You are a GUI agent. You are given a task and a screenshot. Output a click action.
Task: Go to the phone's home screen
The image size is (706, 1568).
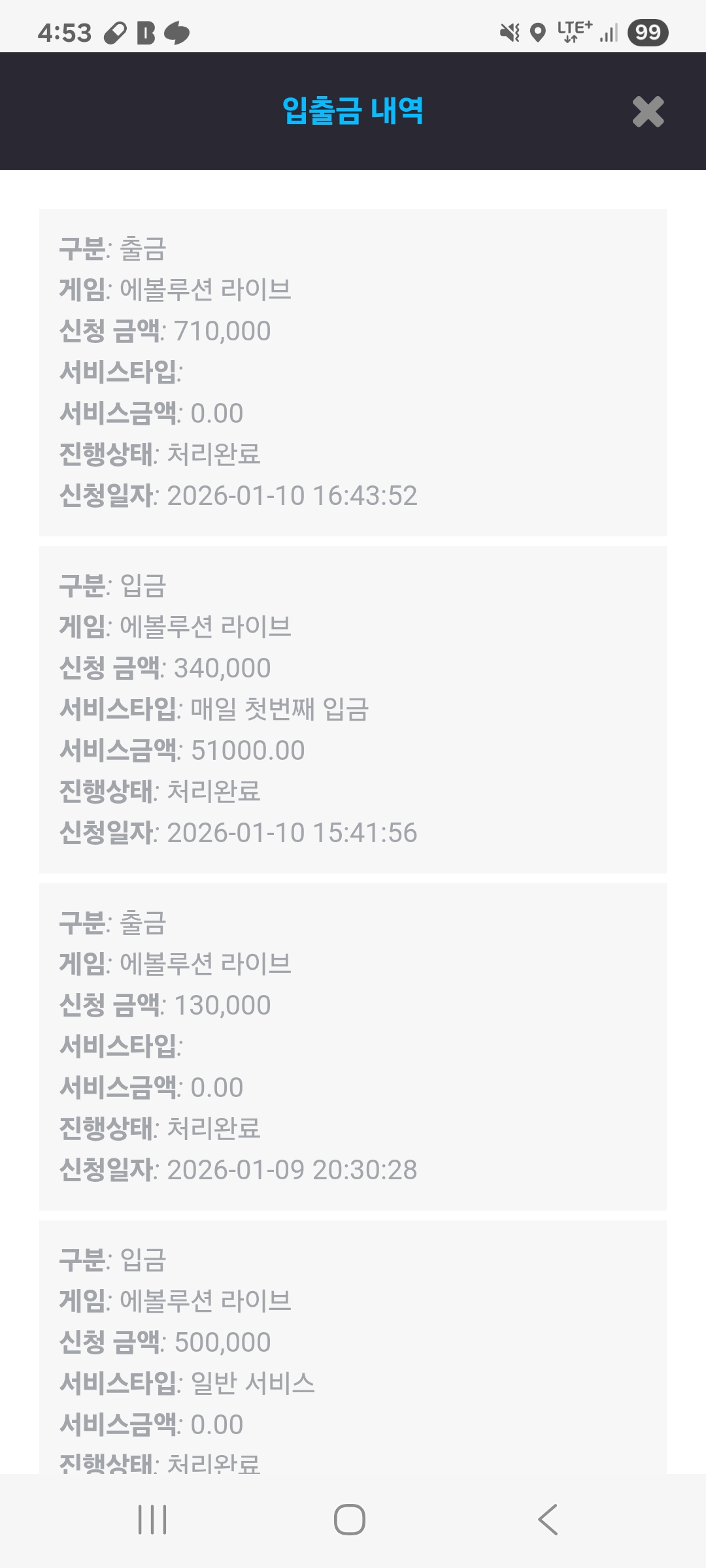pyautogui.click(x=350, y=1519)
